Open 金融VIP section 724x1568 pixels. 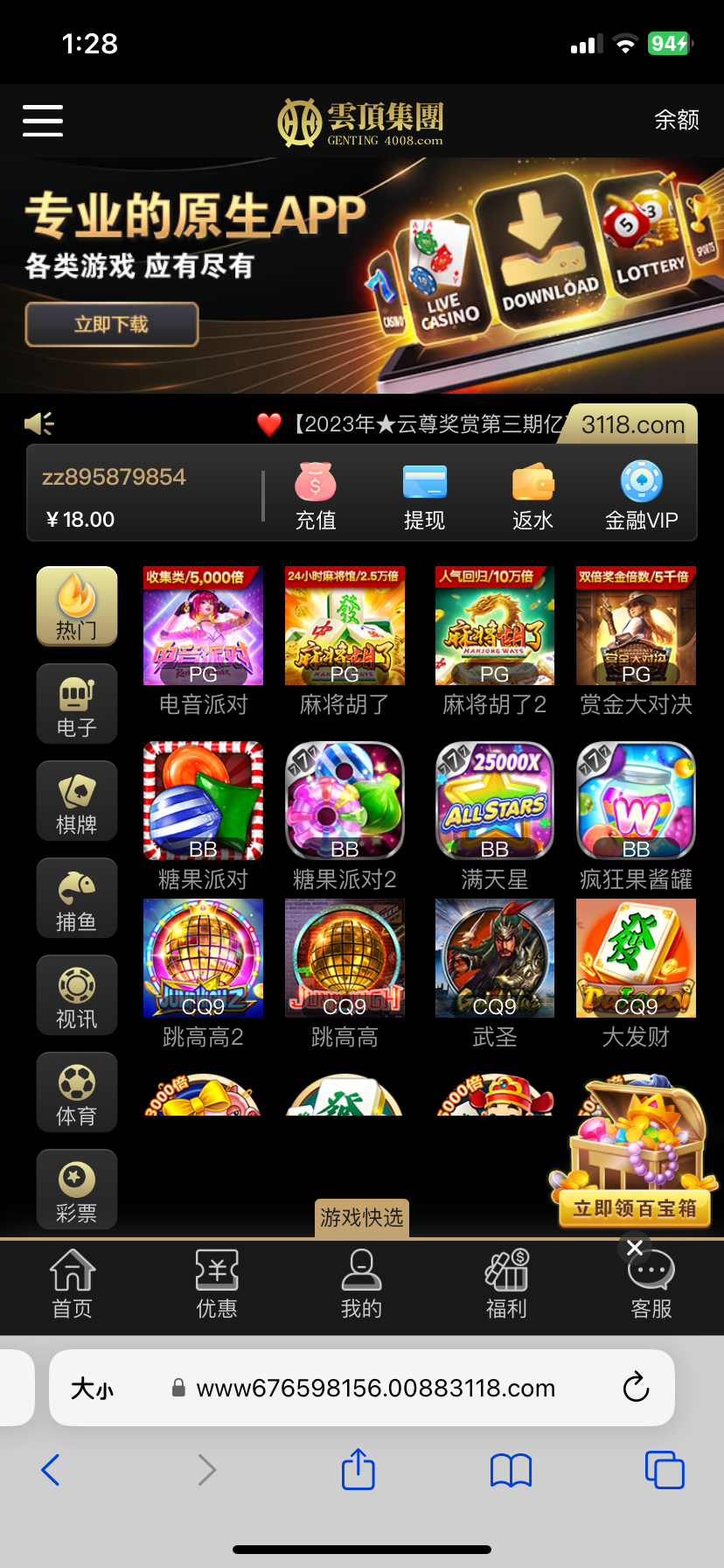point(641,496)
